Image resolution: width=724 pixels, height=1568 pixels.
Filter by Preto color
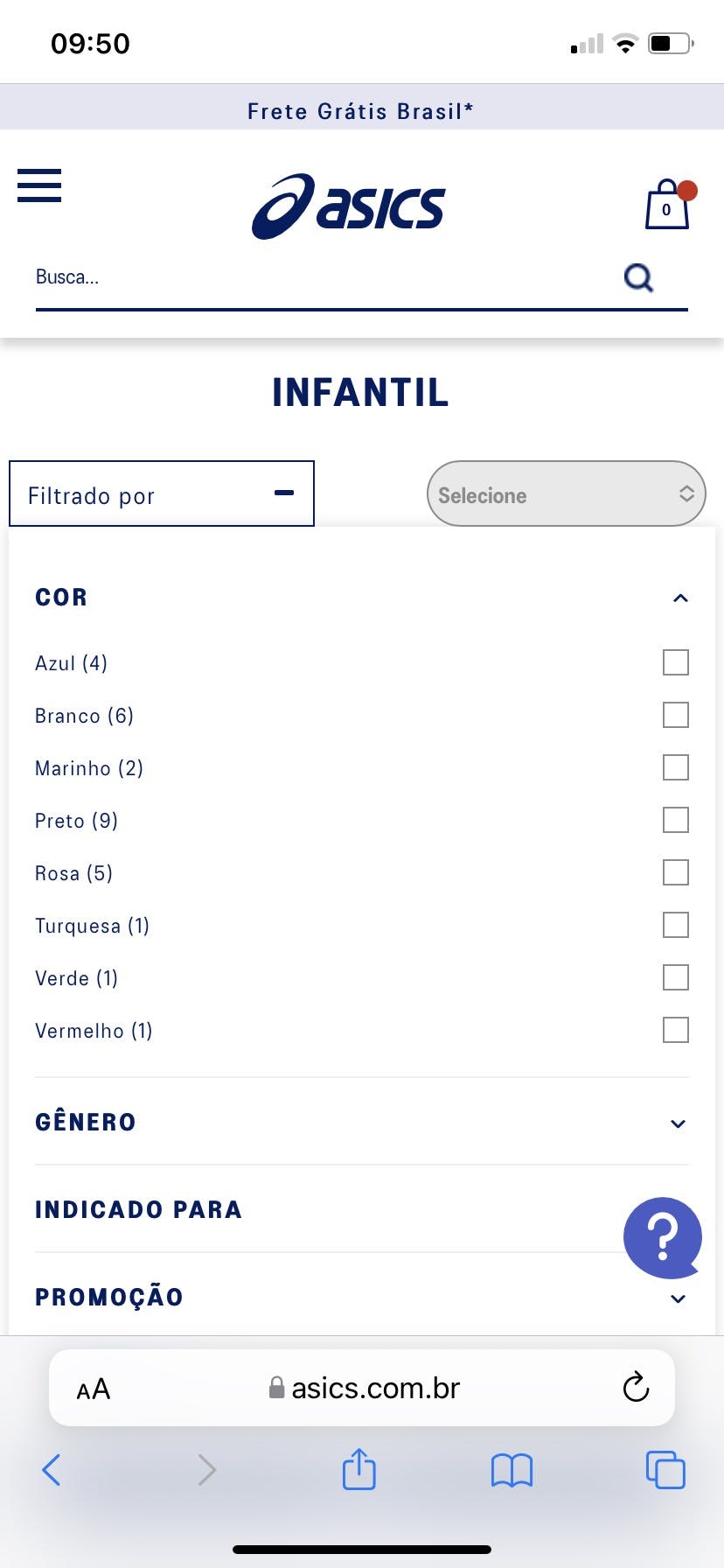[676, 821]
